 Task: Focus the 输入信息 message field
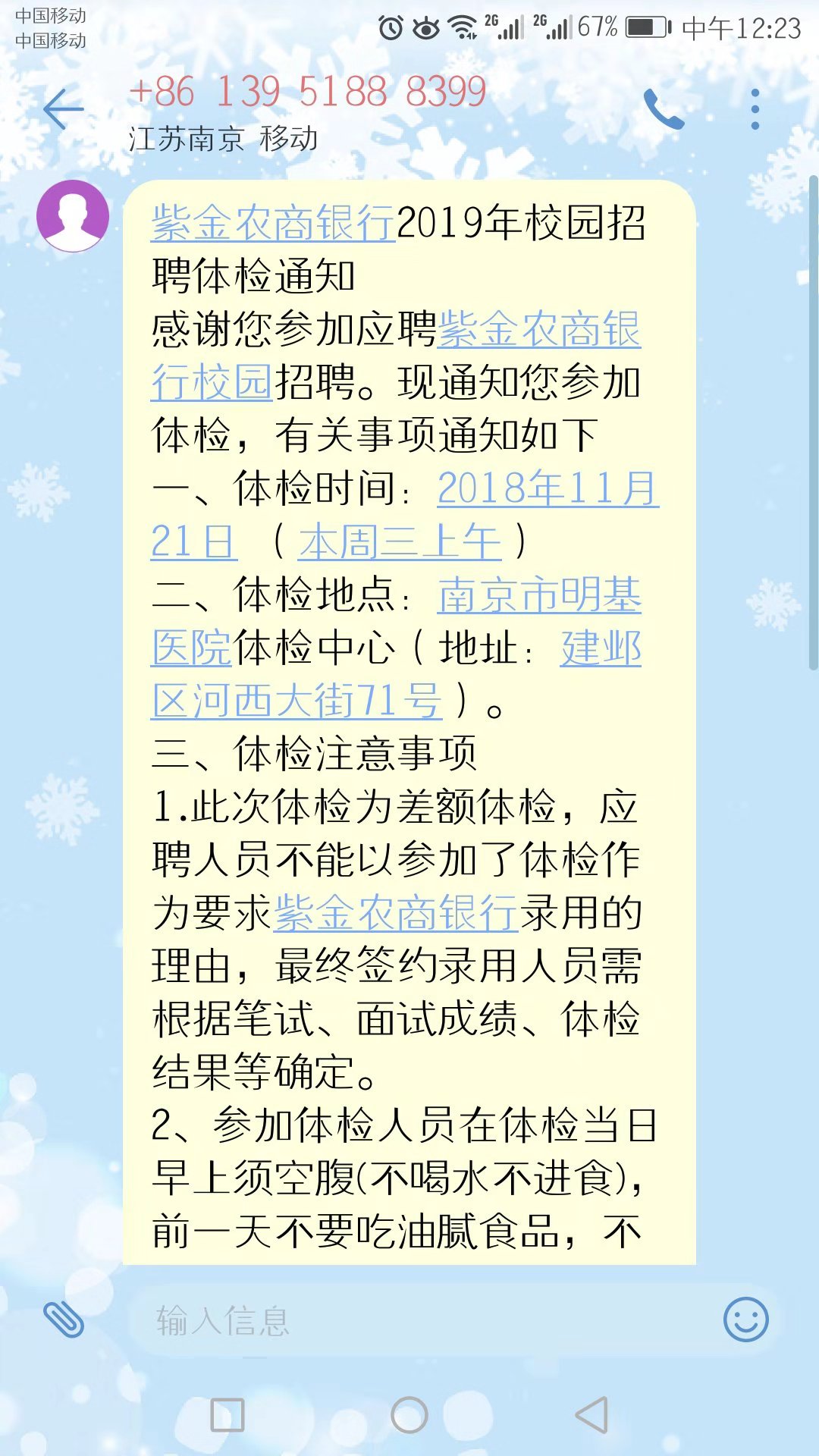[x=425, y=1320]
